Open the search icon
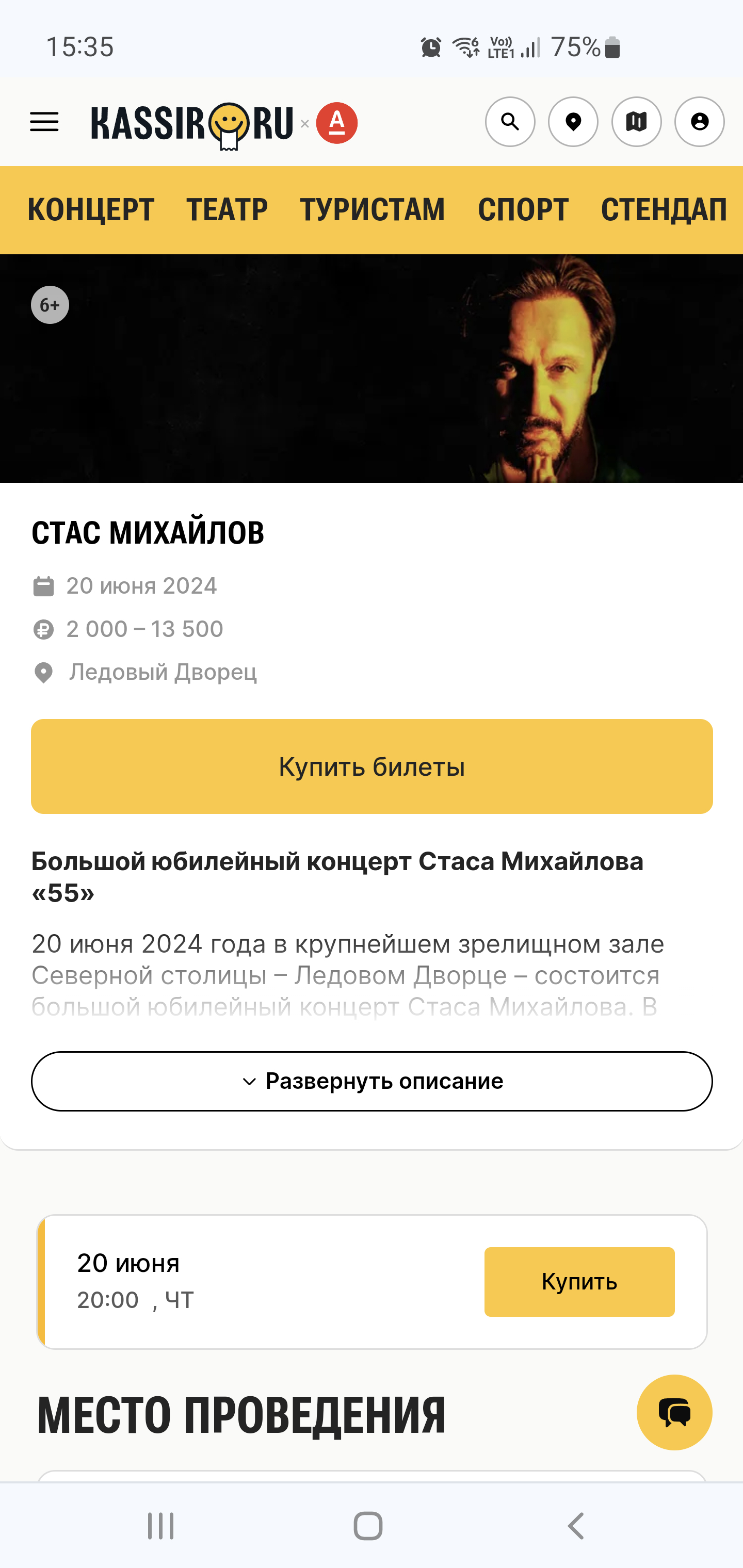The width and height of the screenshot is (743, 1568). point(510,122)
